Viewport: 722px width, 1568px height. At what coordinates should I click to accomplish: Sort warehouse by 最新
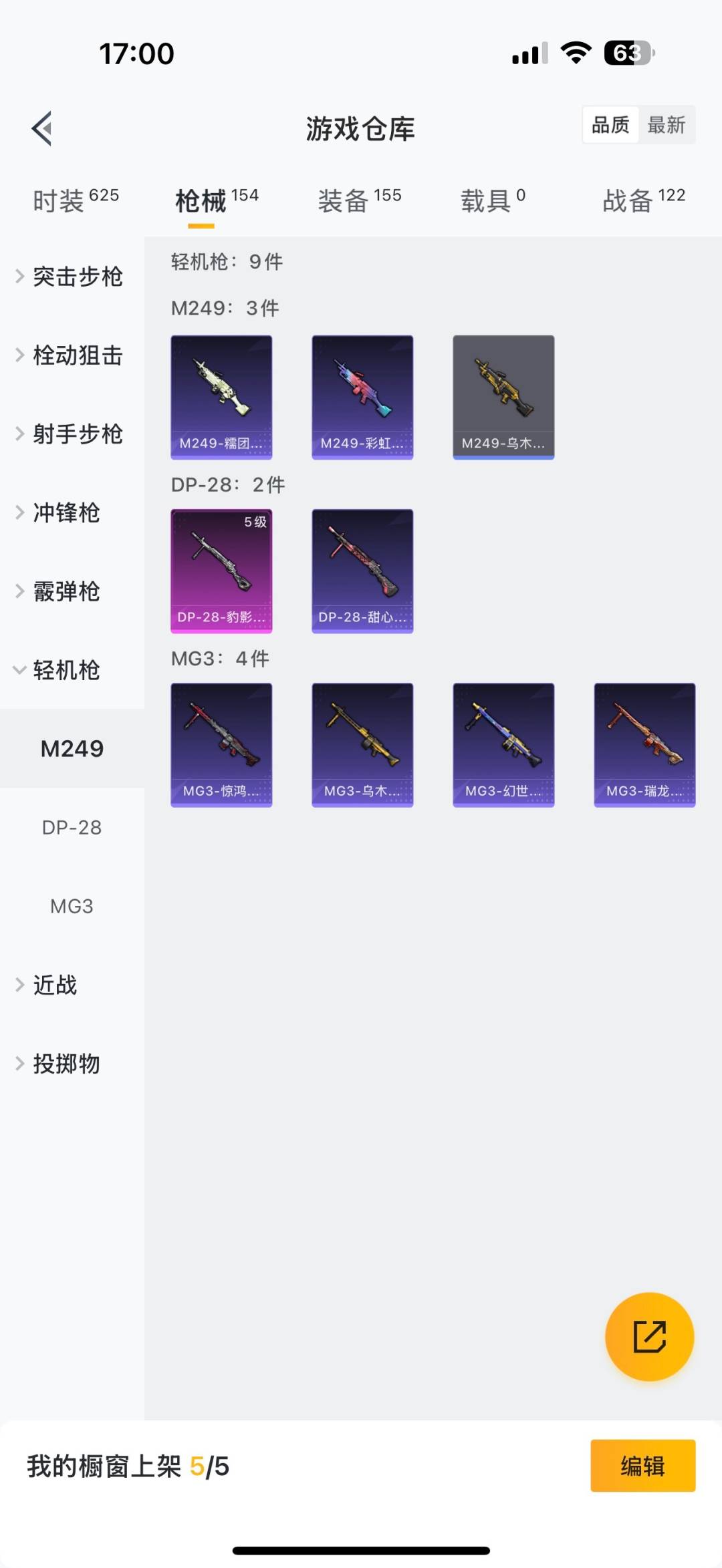666,125
